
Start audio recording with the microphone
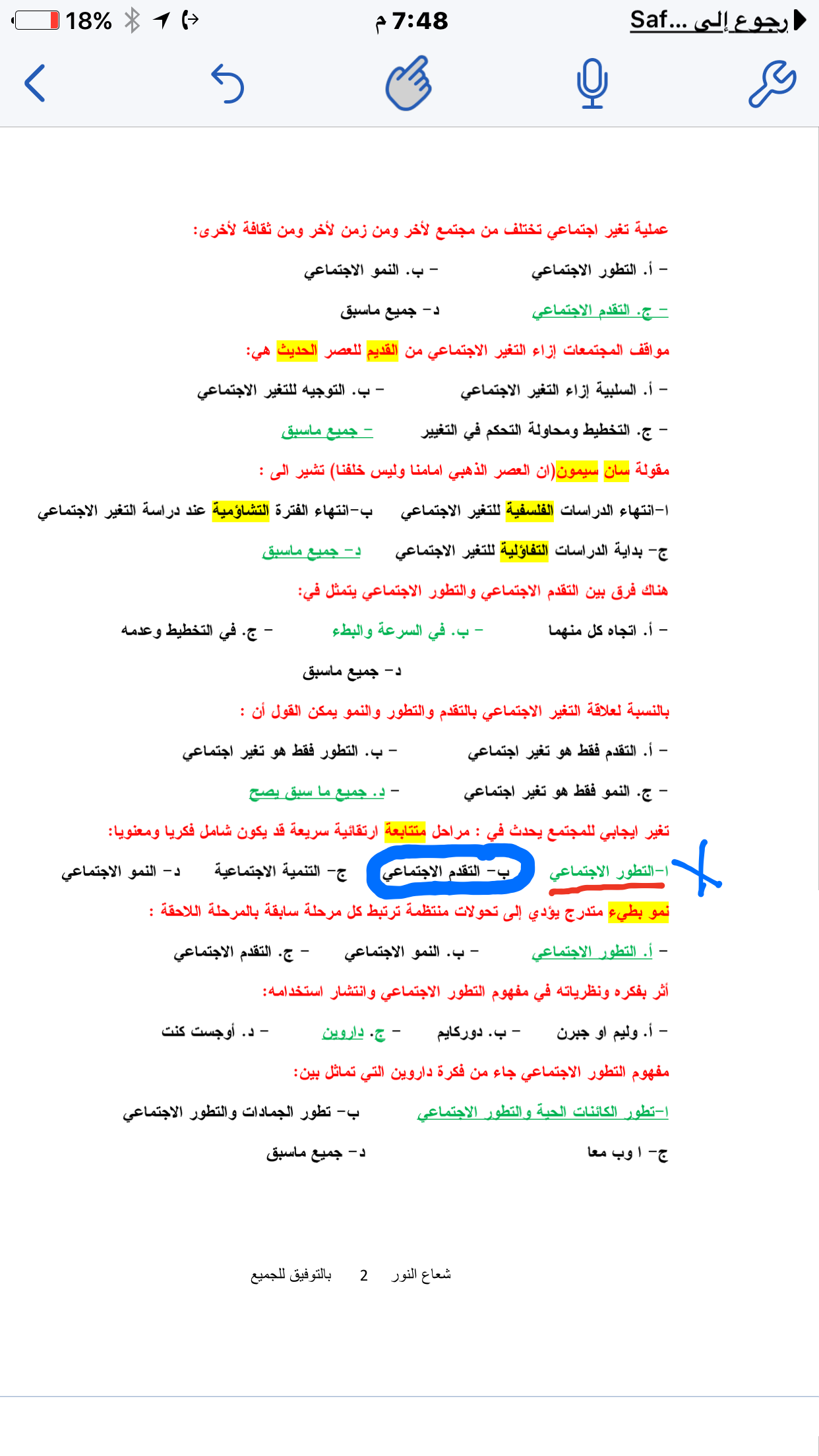[x=591, y=83]
